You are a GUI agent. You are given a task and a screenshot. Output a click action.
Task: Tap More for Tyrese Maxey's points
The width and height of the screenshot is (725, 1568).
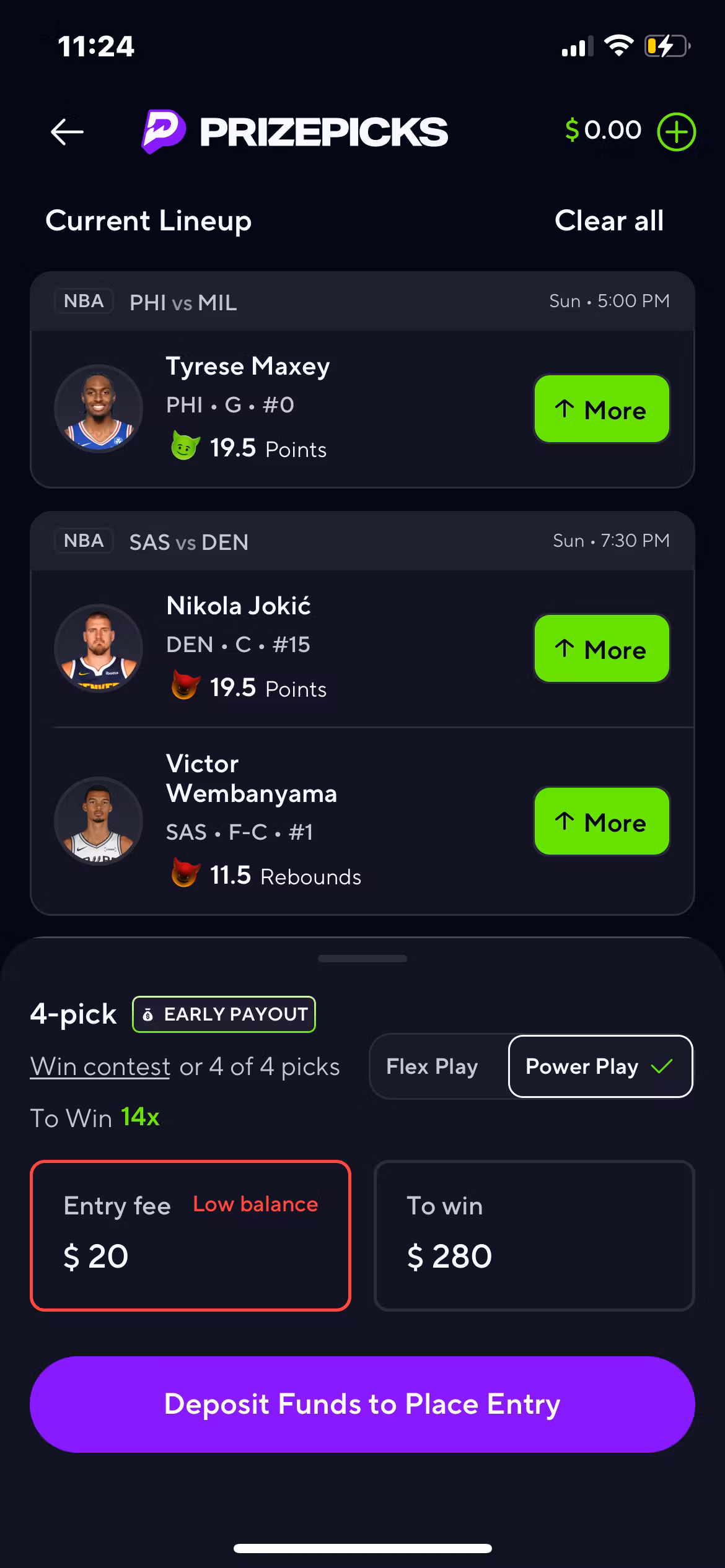[x=602, y=409]
